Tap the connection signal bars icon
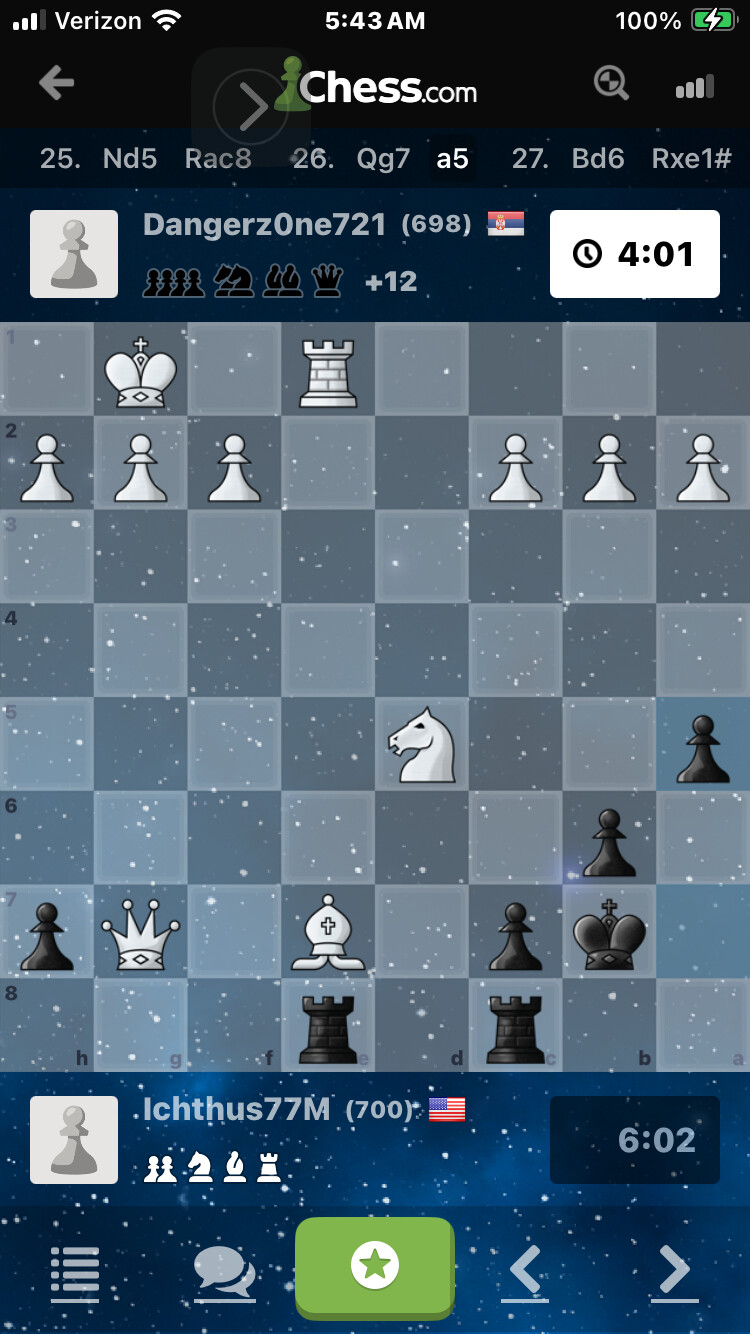Image resolution: width=750 pixels, height=1334 pixels. click(x=695, y=86)
